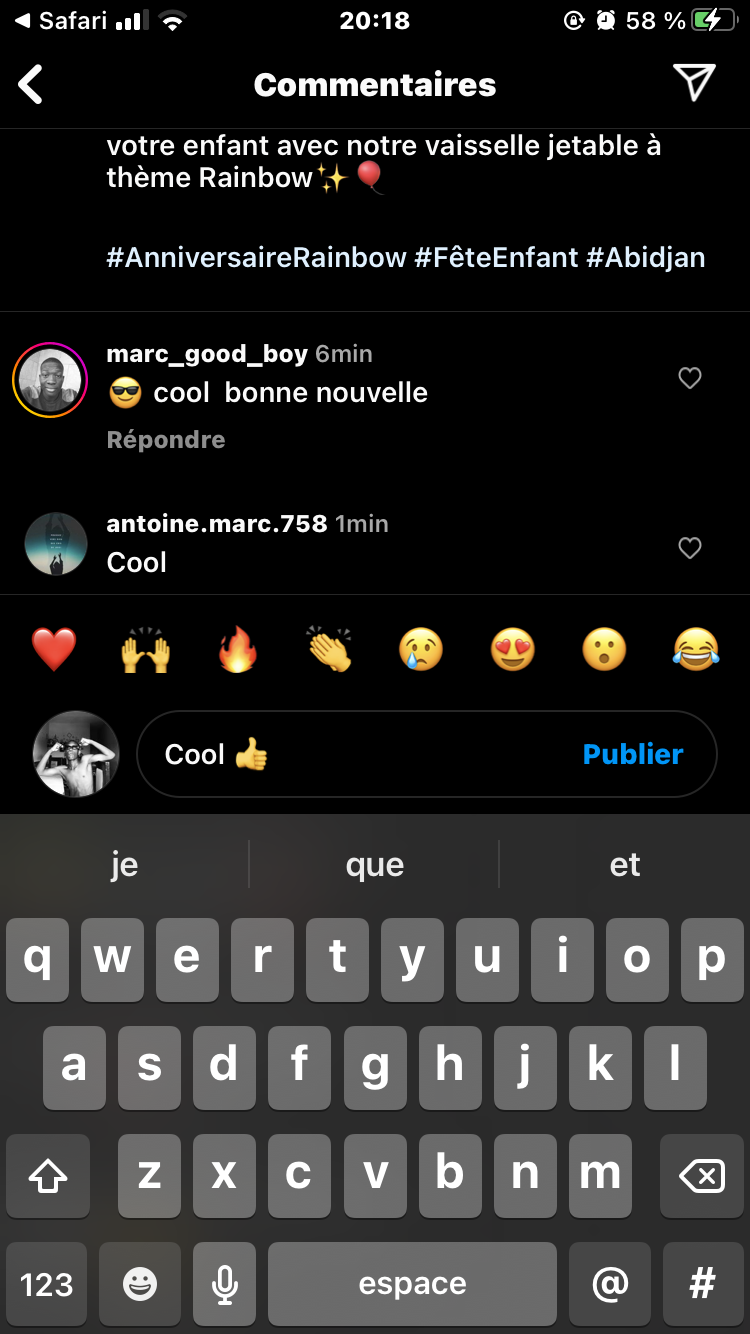Open the #AnniversaireRainbow hashtag
Image resolution: width=750 pixels, height=1334 pixels.
(x=256, y=257)
